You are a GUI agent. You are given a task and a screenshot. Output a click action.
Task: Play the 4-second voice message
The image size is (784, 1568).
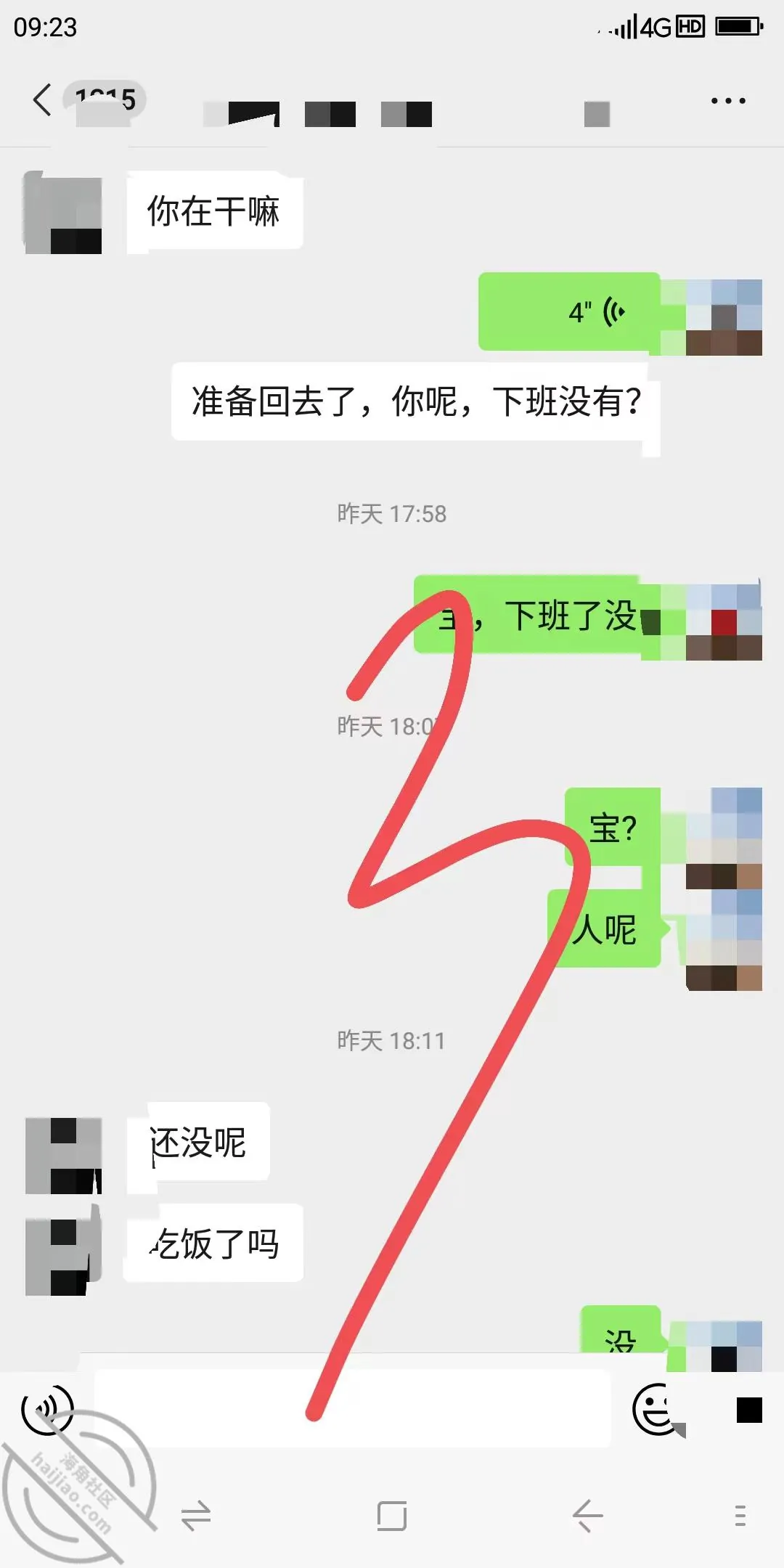[569, 312]
